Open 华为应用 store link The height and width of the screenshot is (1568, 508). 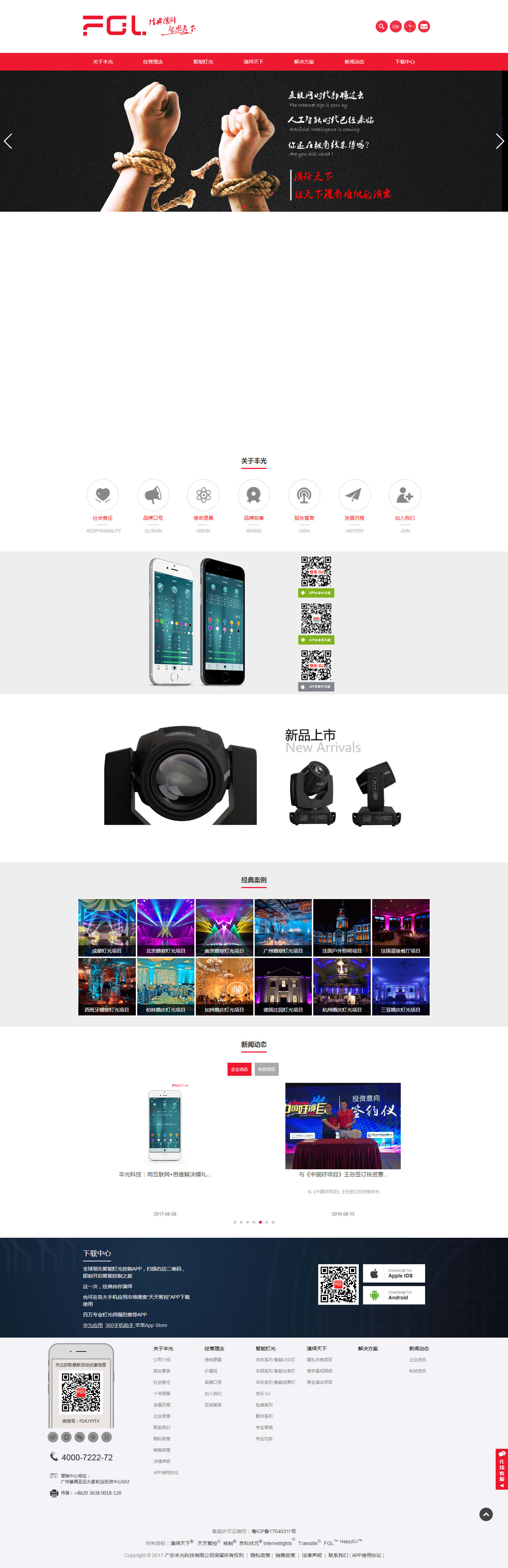click(92, 1325)
